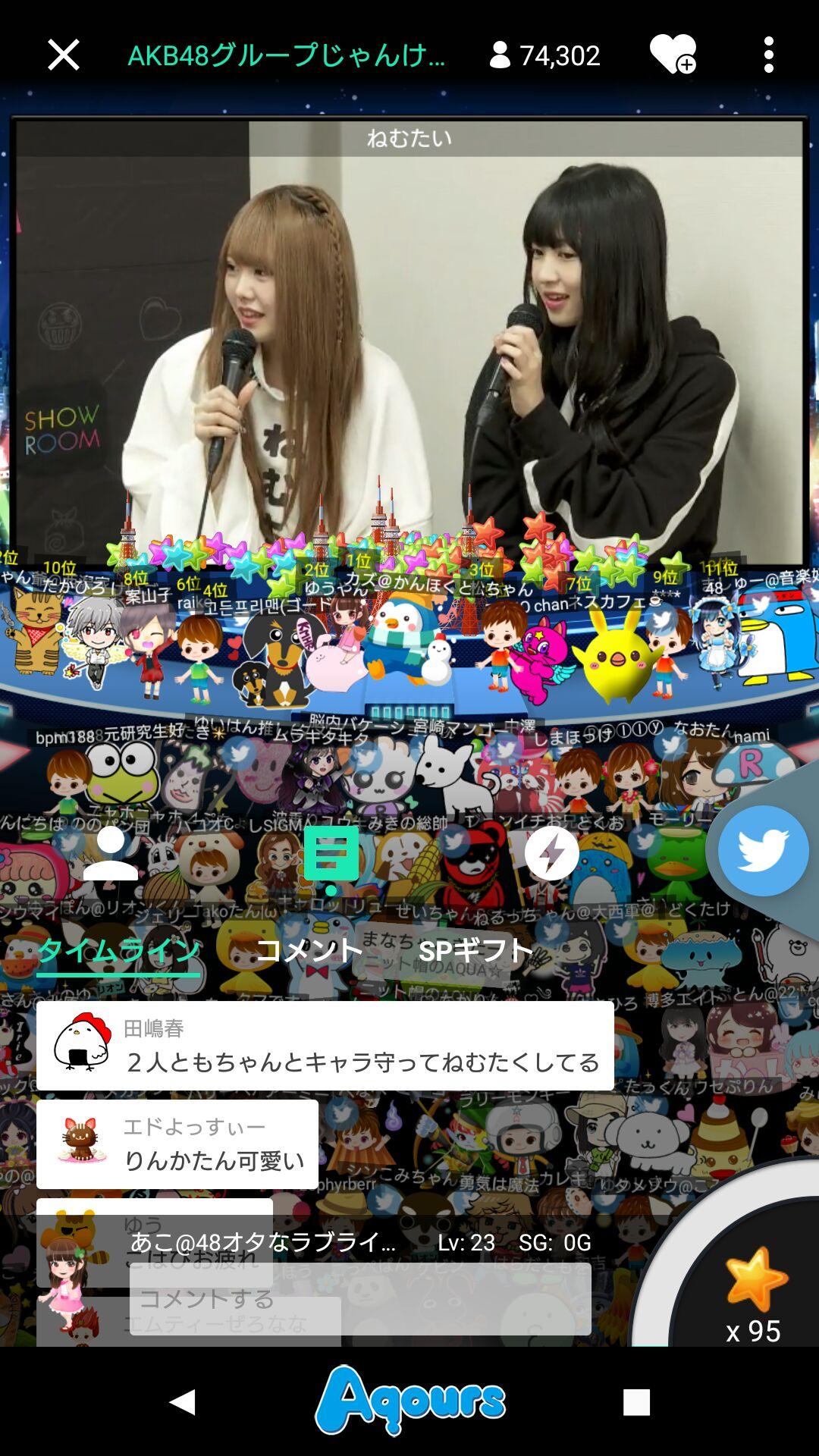Go back using the system back button
This screenshot has width=819, height=1456.
(x=182, y=1401)
